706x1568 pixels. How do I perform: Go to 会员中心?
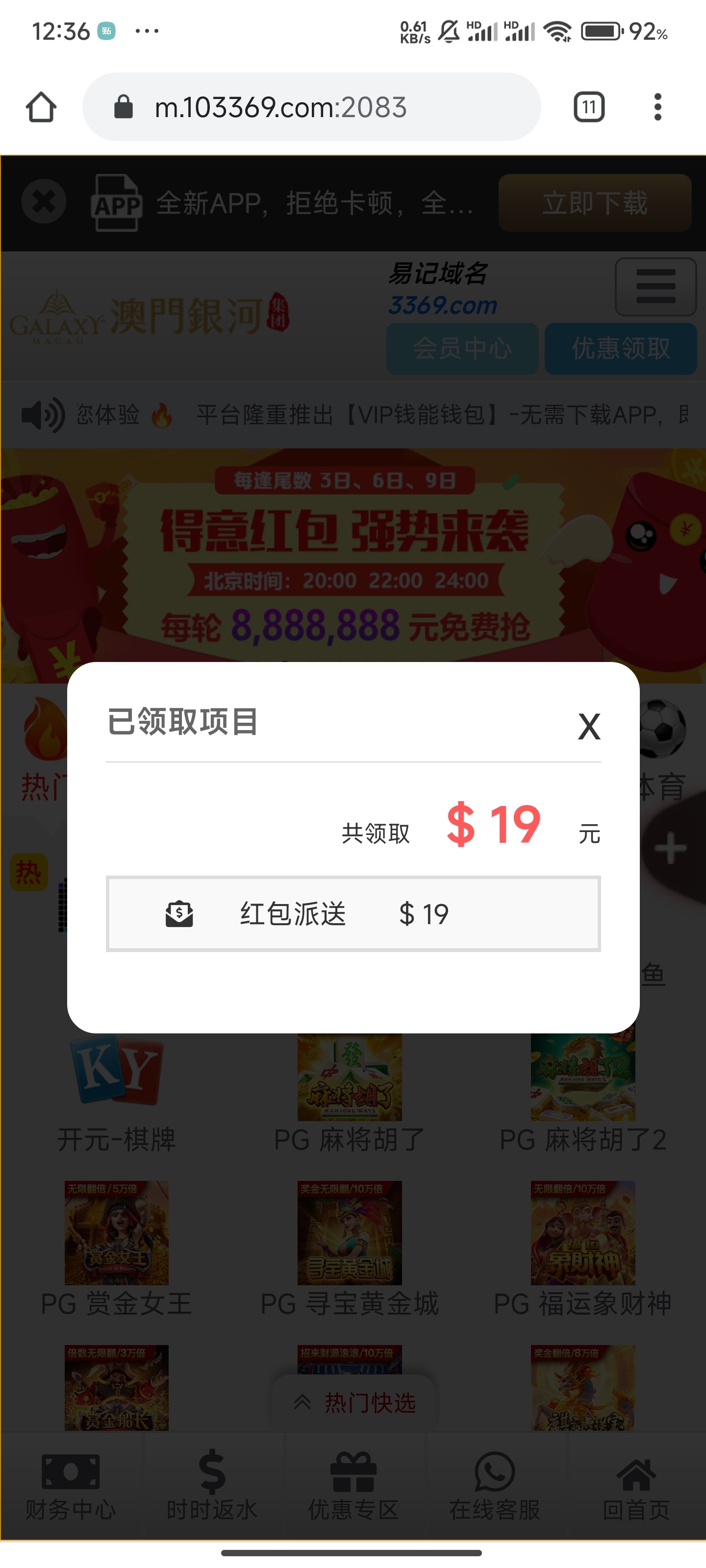pos(462,349)
